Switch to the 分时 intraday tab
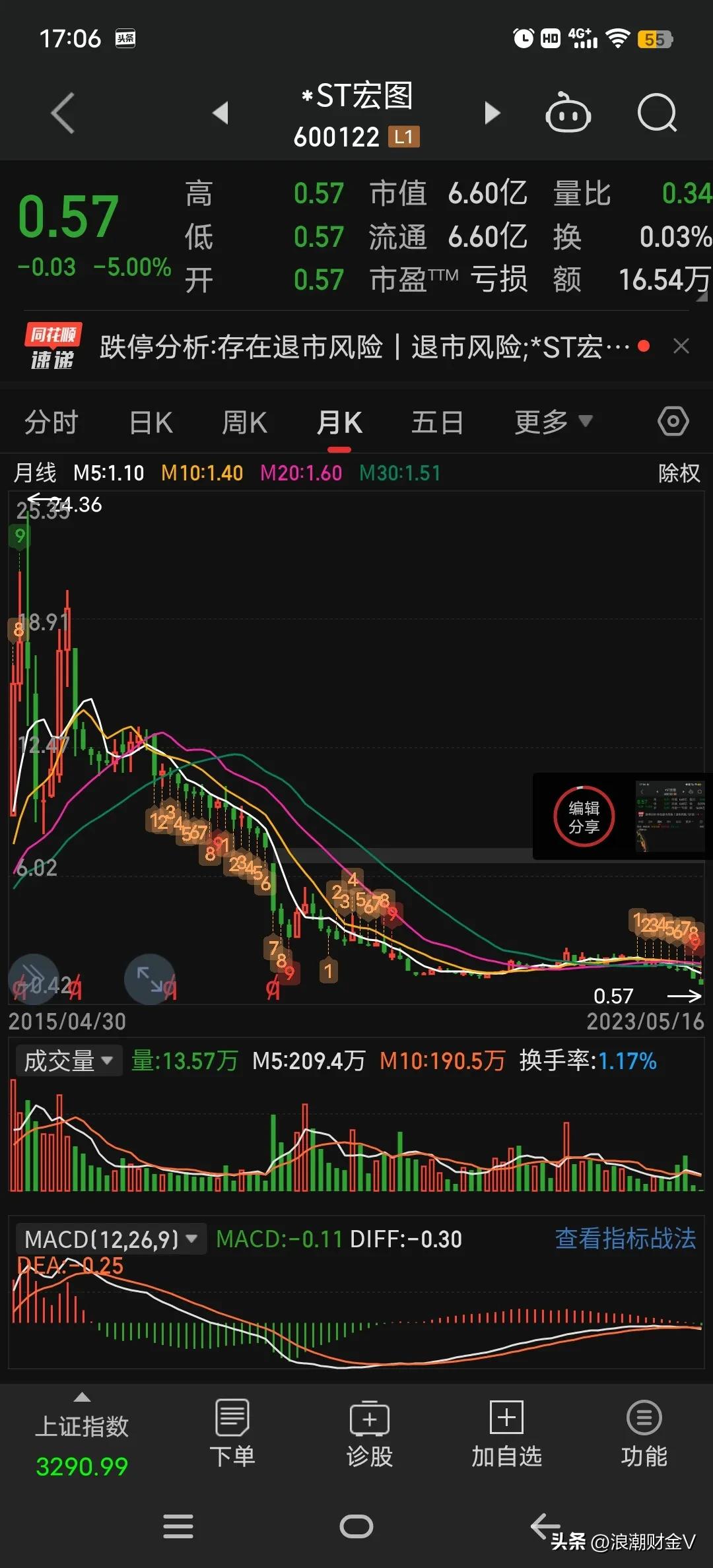Viewport: 713px width, 1568px height. tap(51, 420)
